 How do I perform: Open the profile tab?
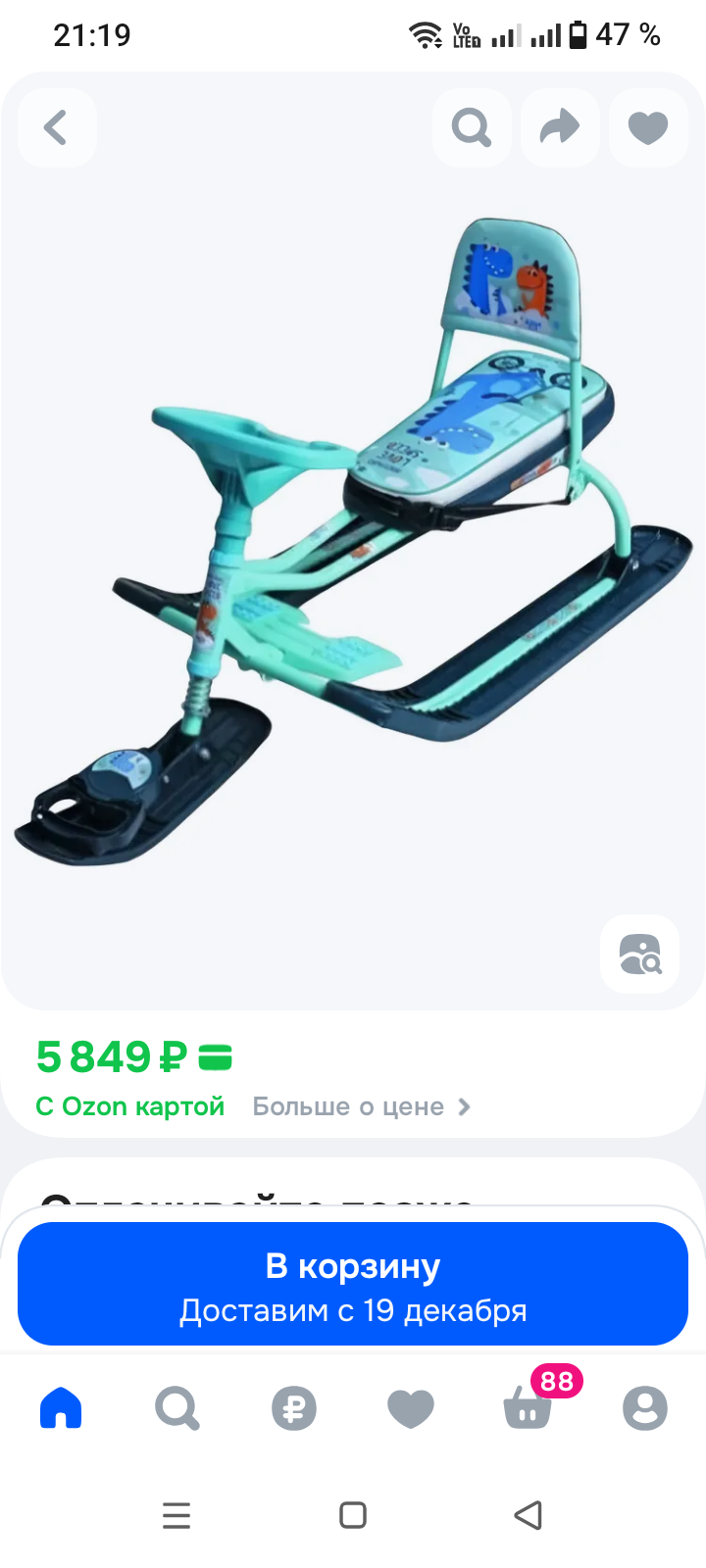(x=644, y=1408)
